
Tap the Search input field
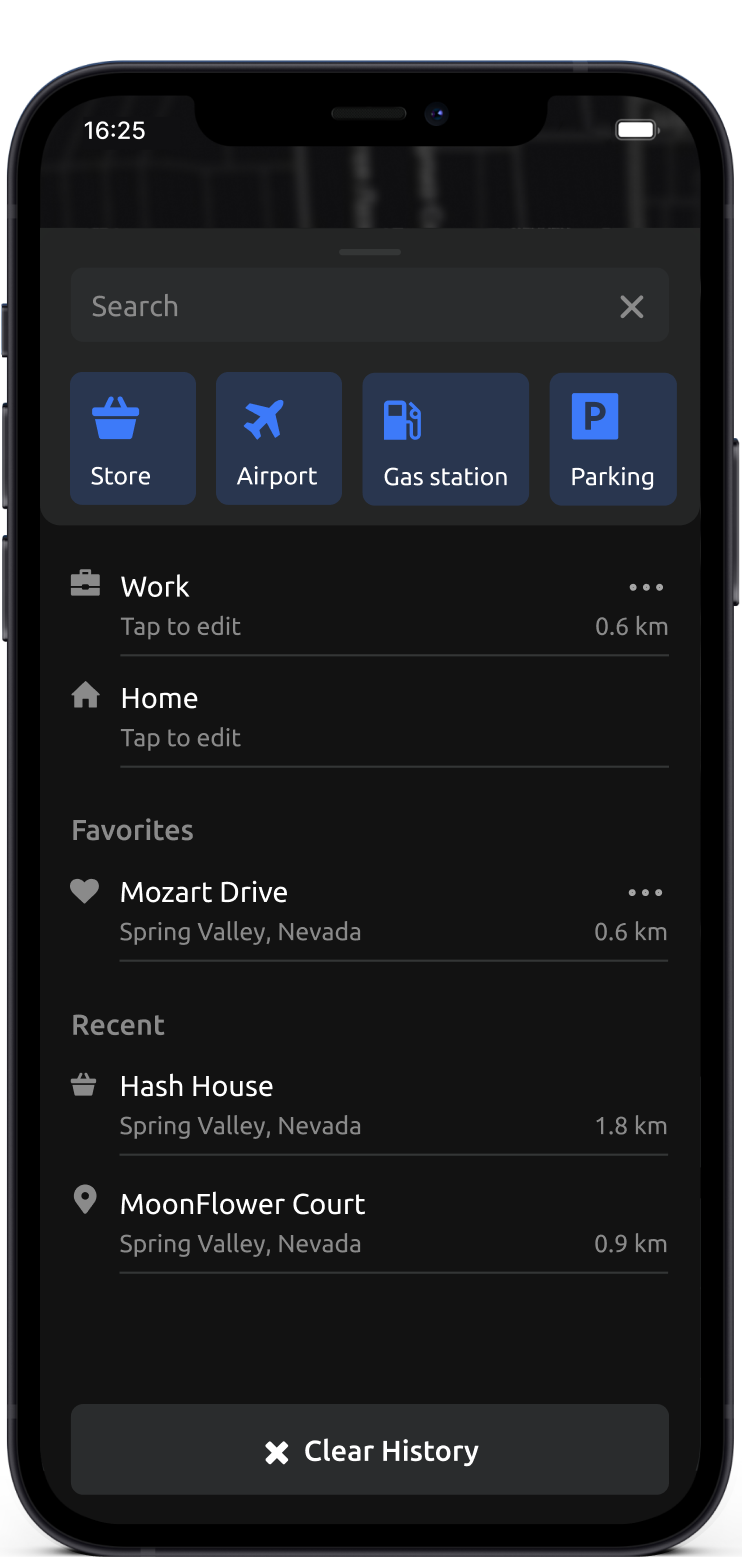point(340,306)
